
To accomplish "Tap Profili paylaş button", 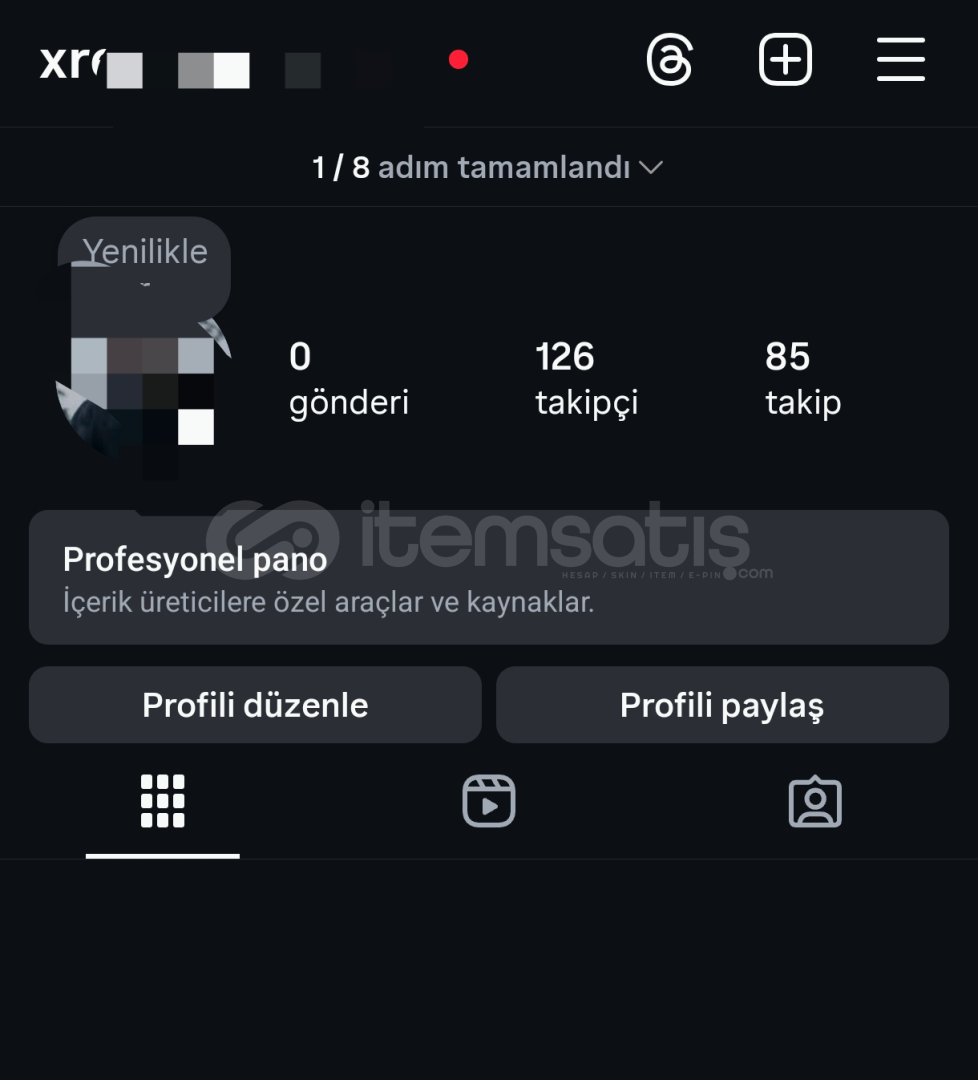I will (722, 705).
